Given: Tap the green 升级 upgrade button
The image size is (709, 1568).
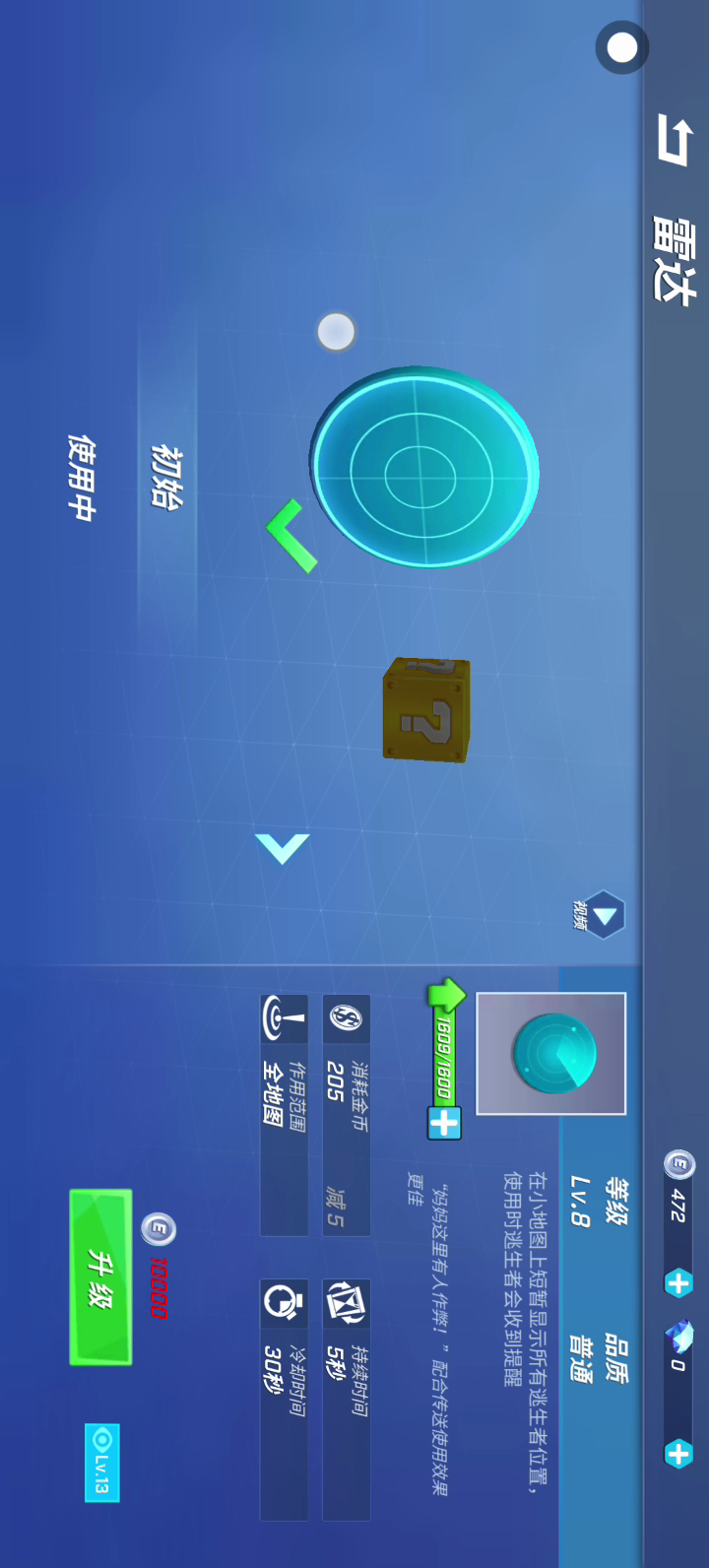Looking at the screenshot, I should pyautogui.click(x=100, y=1276).
